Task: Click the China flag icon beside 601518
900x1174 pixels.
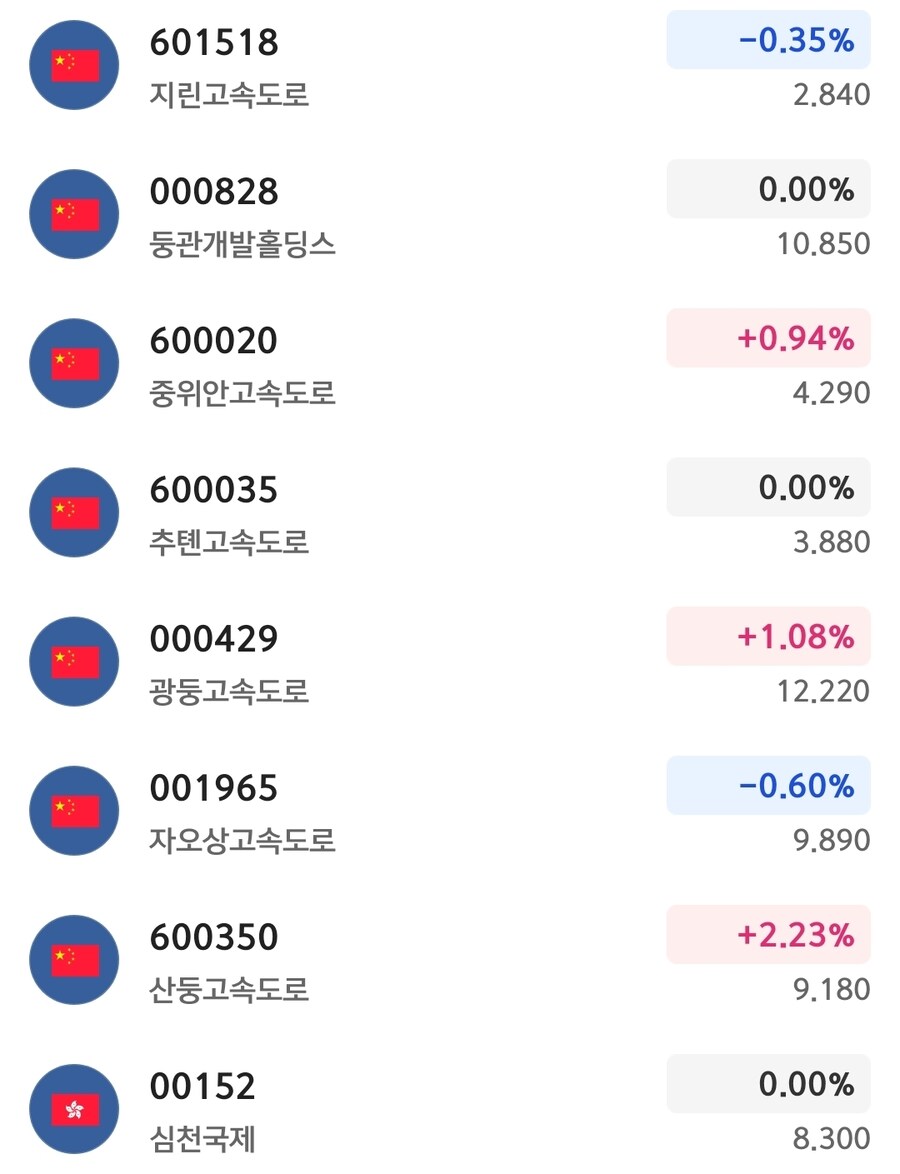Action: 74,64
